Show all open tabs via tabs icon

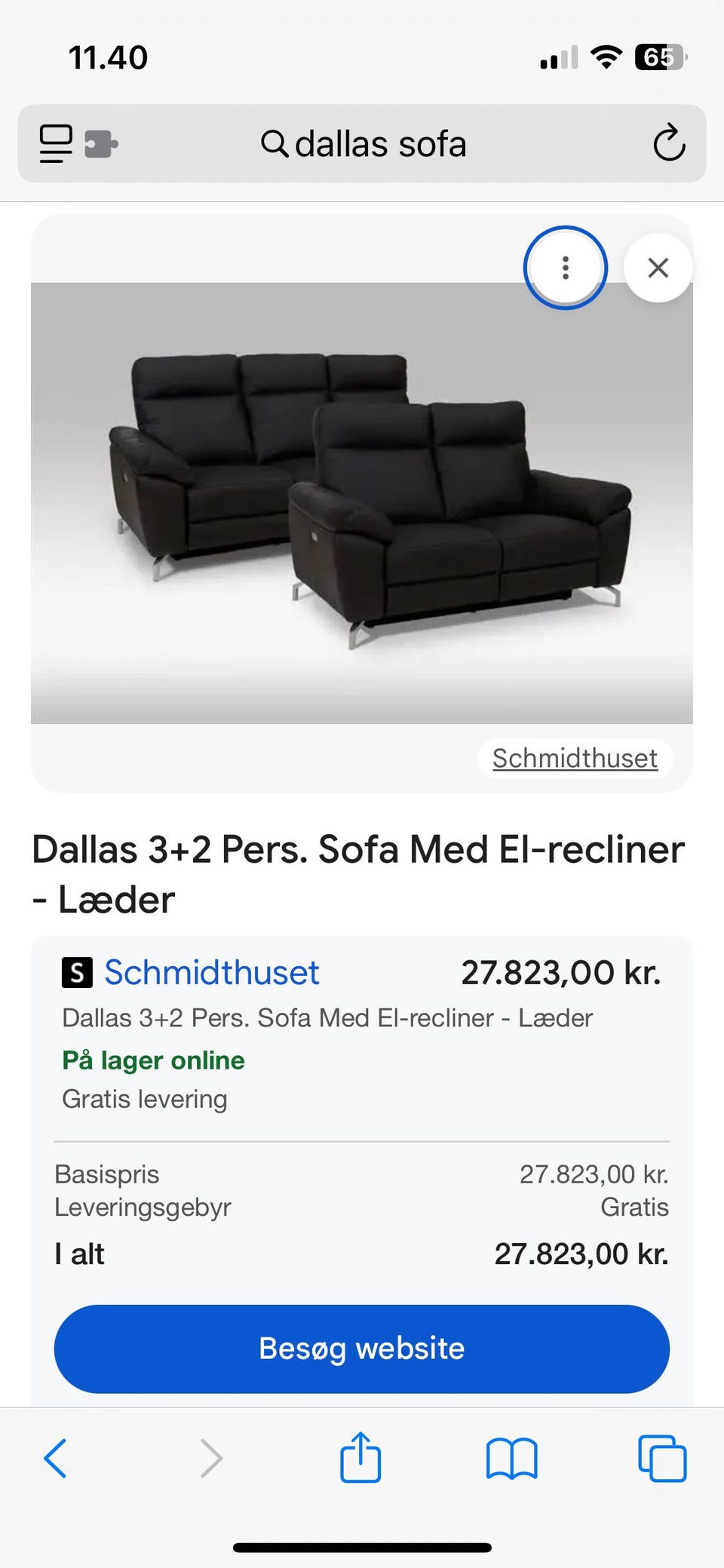click(661, 1458)
